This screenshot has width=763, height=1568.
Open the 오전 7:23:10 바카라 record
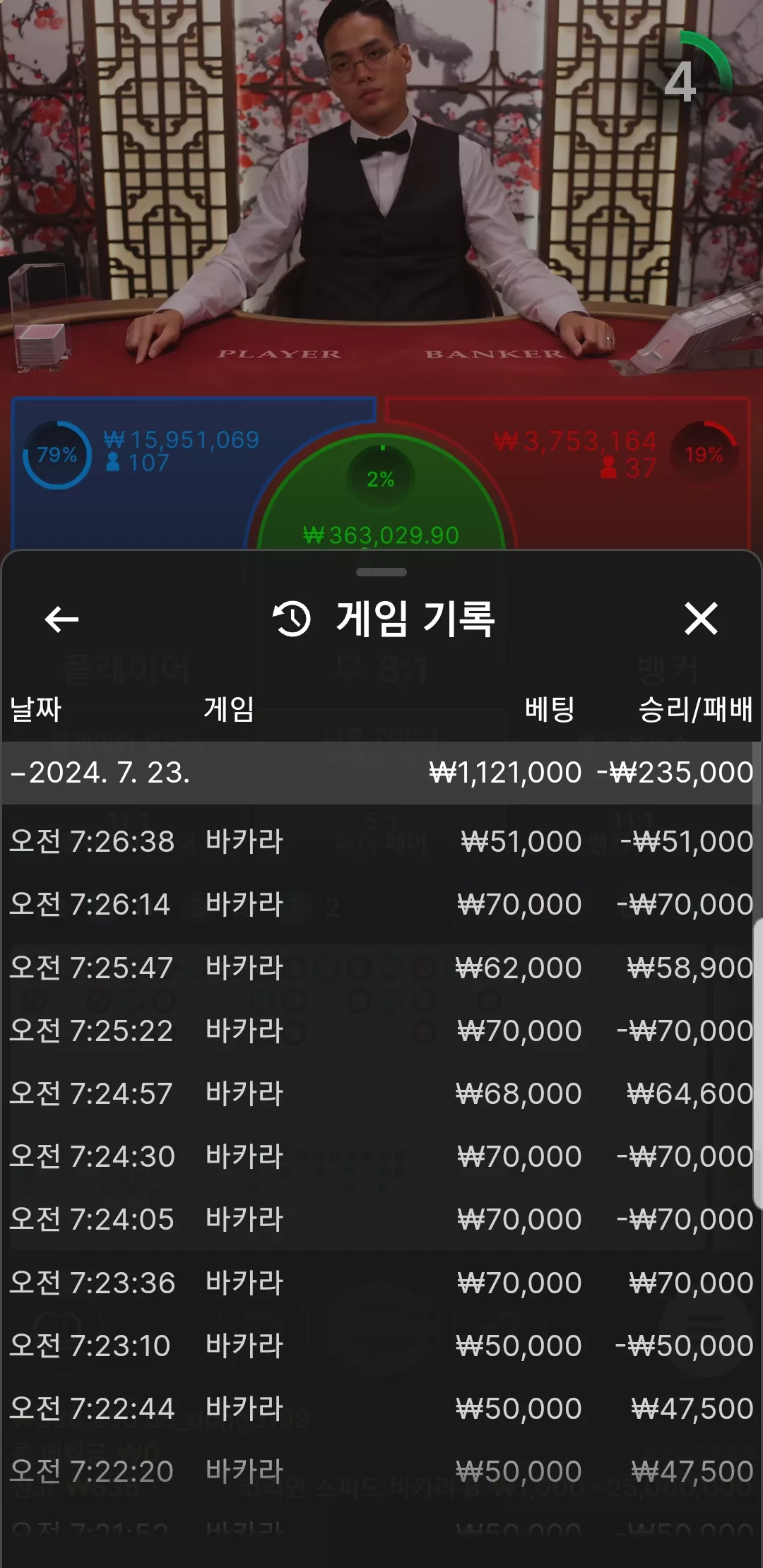381,1346
